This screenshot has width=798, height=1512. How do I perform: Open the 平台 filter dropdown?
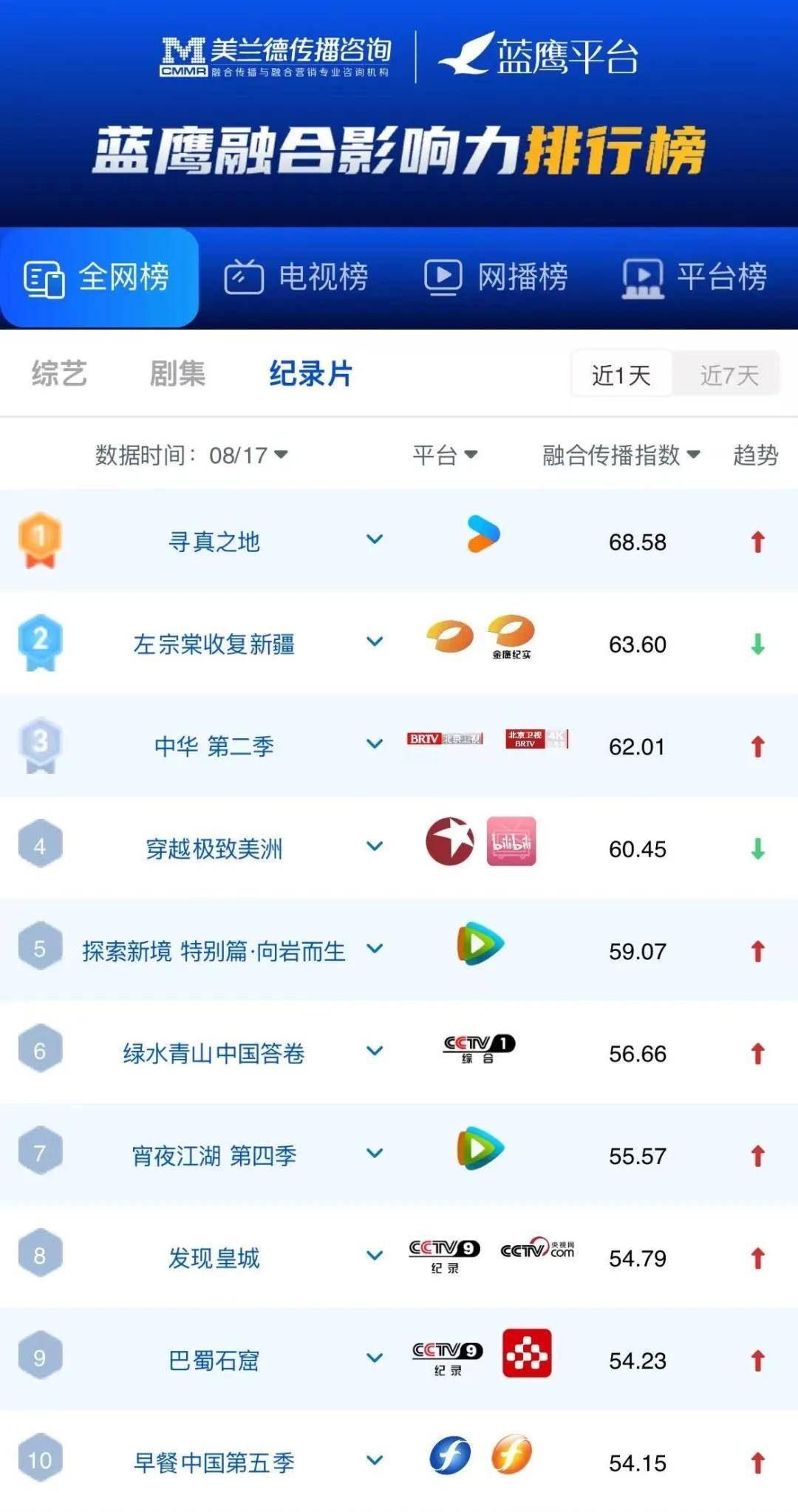pos(445,454)
